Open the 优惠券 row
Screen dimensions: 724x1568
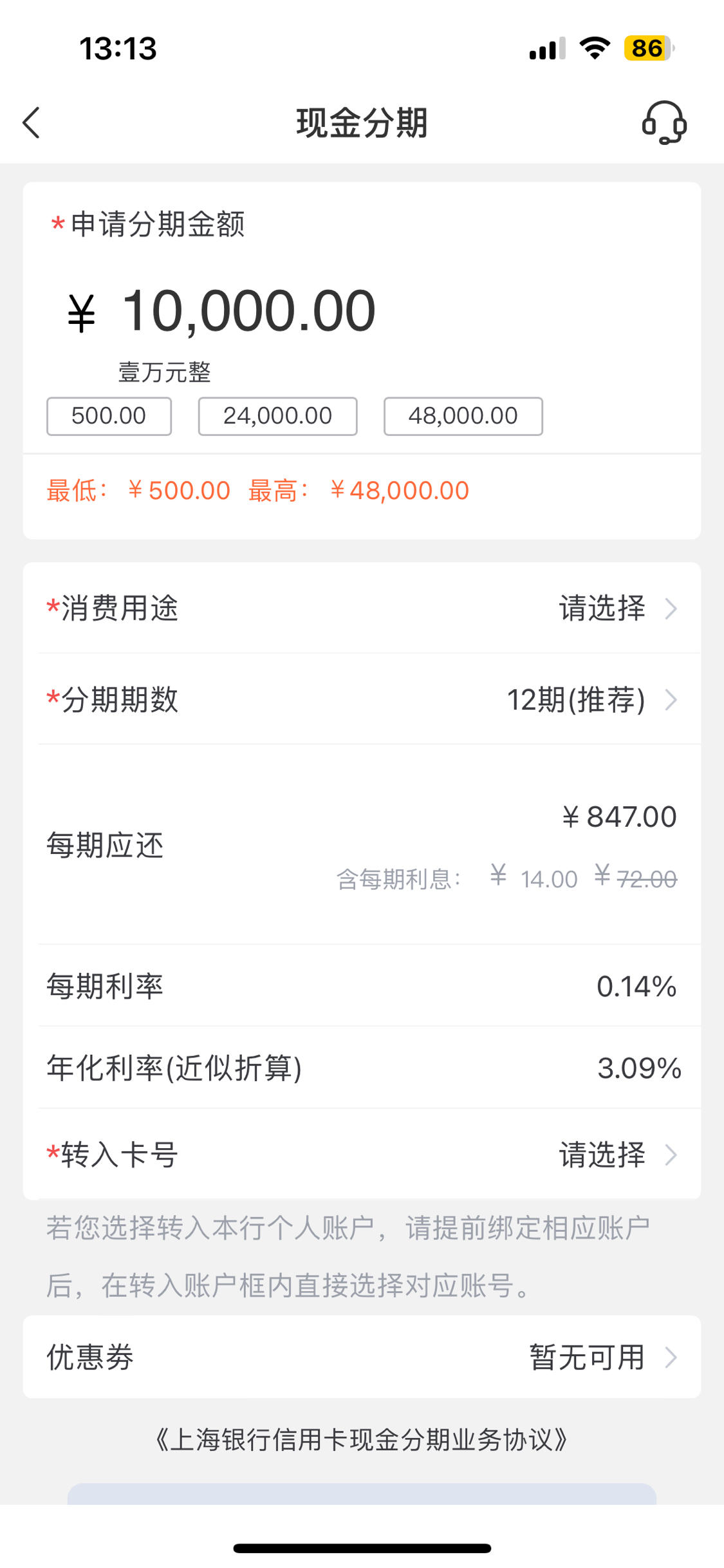(x=362, y=1357)
